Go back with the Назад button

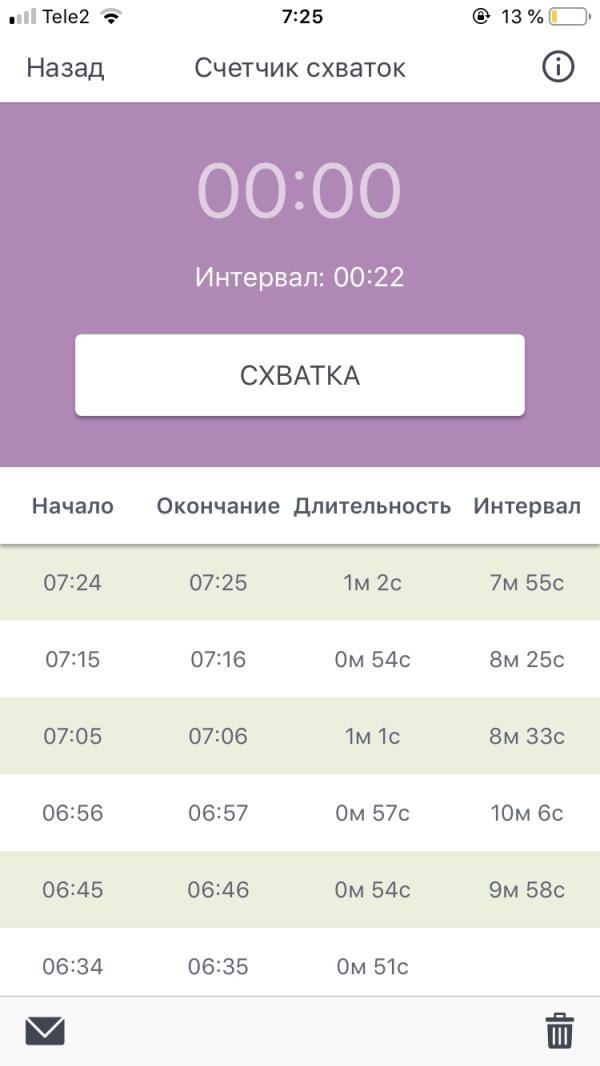coord(65,69)
